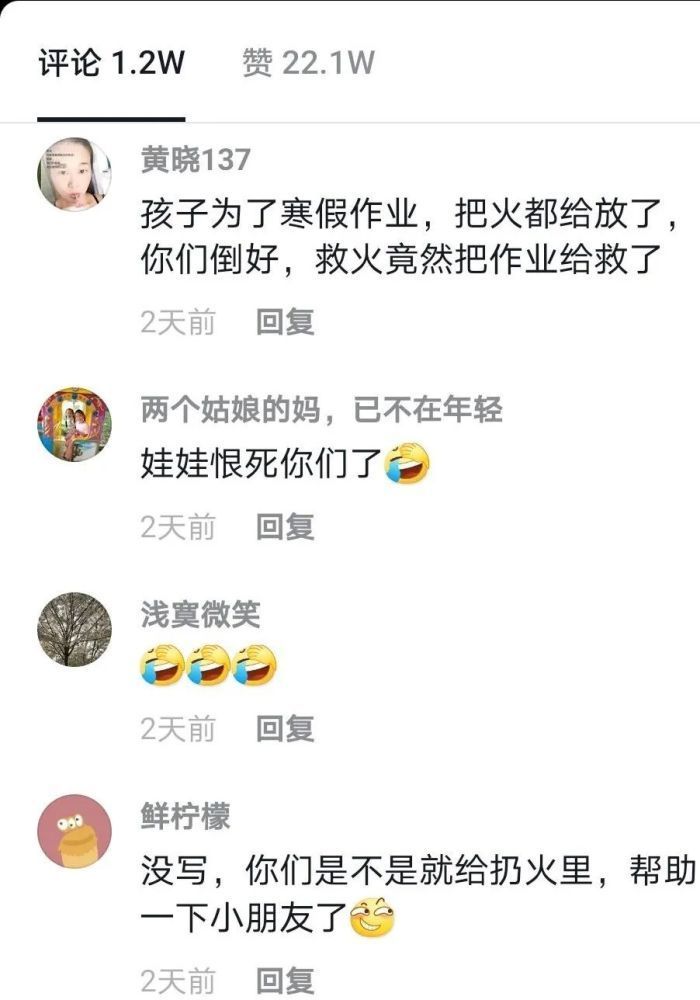700x1000 pixels.
Task: Open 黄晓137's profile avatar
Action: pyautogui.click(x=74, y=174)
